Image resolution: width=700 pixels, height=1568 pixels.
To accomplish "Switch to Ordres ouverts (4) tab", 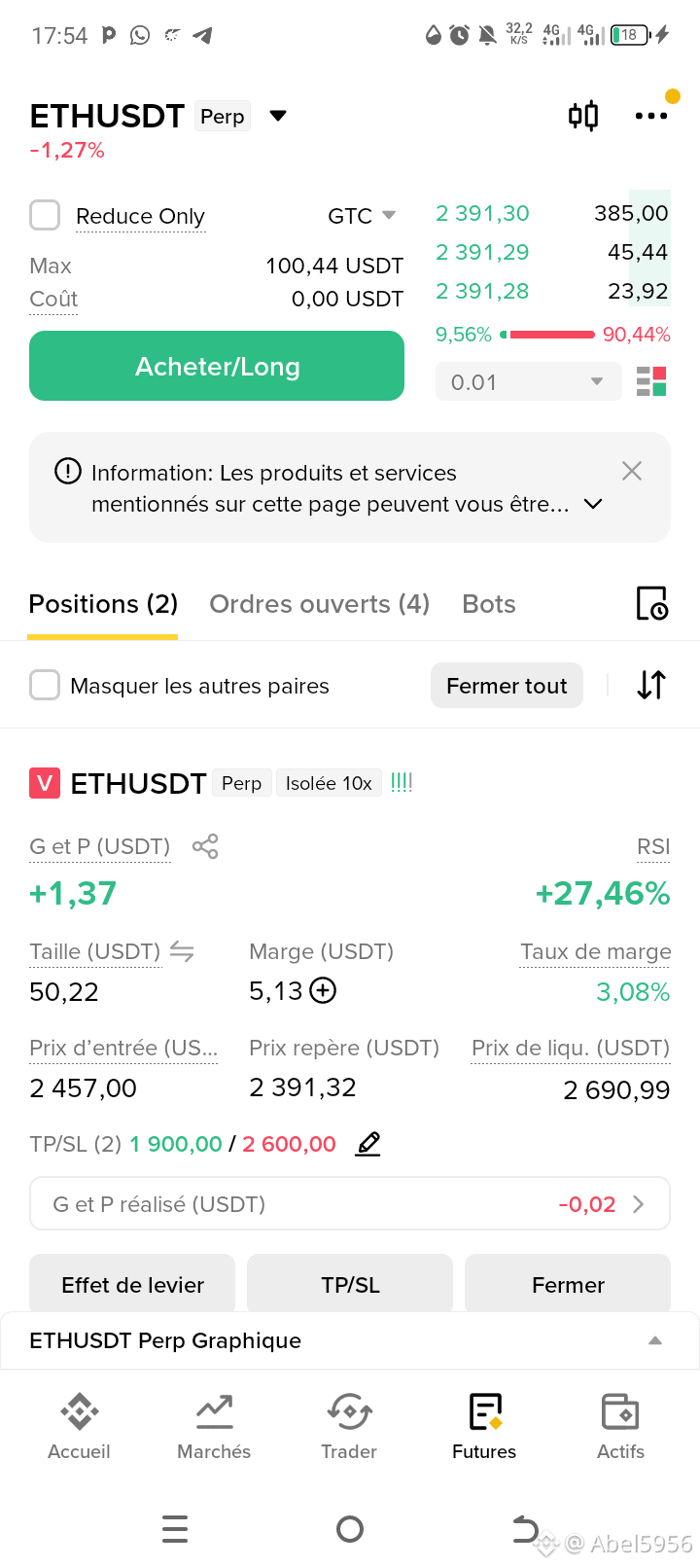I will (x=320, y=604).
